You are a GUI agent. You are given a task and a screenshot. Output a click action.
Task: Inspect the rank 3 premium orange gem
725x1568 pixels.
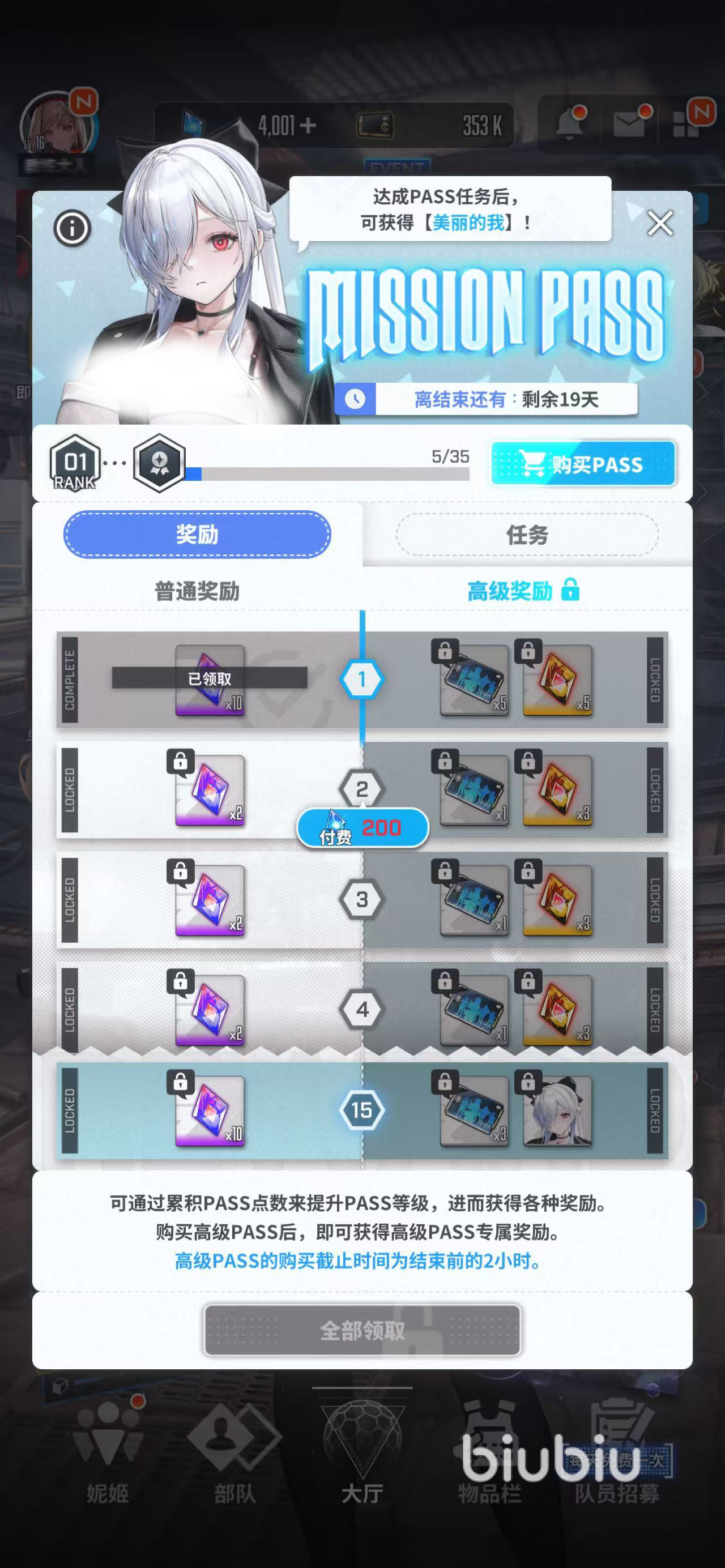coord(557,901)
